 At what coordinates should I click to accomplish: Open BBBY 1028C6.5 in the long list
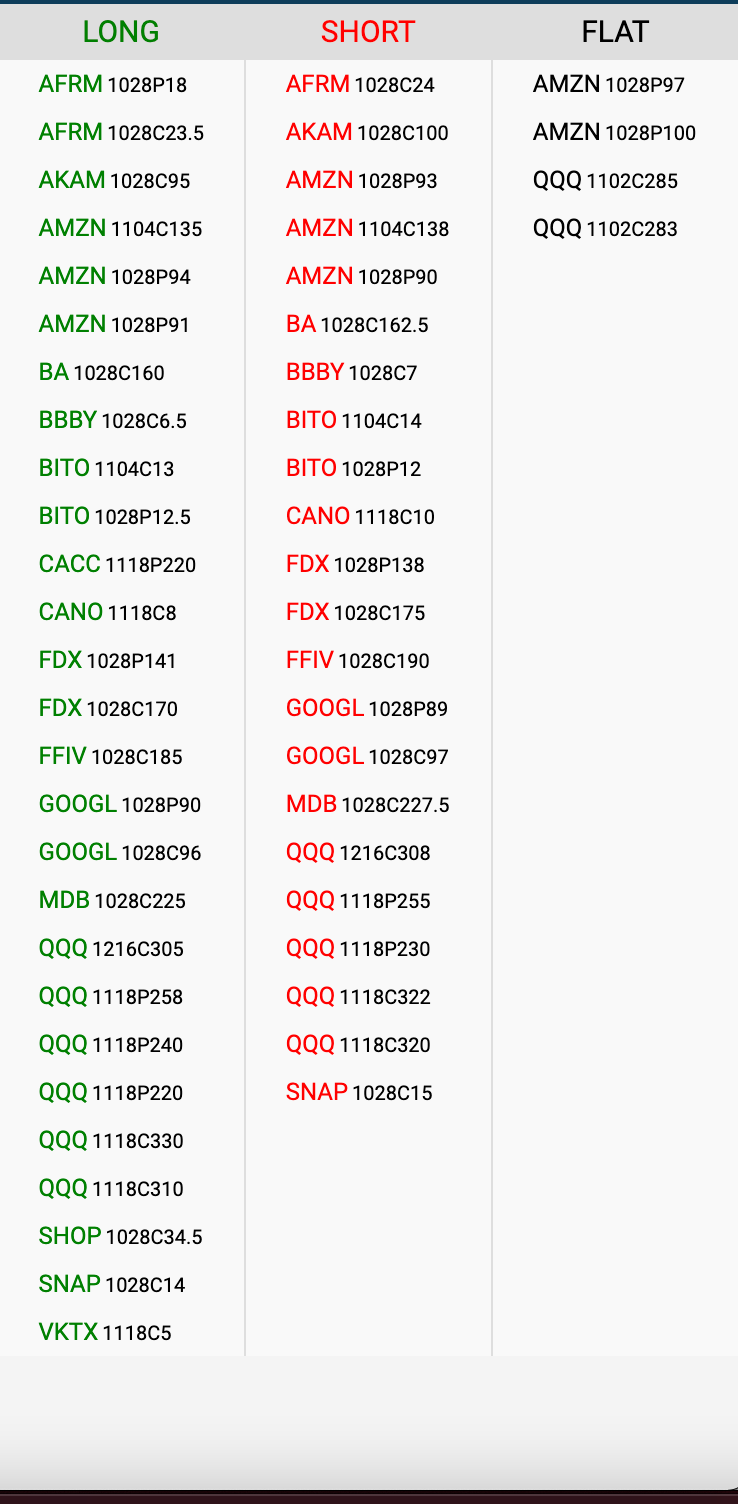[x=112, y=421]
